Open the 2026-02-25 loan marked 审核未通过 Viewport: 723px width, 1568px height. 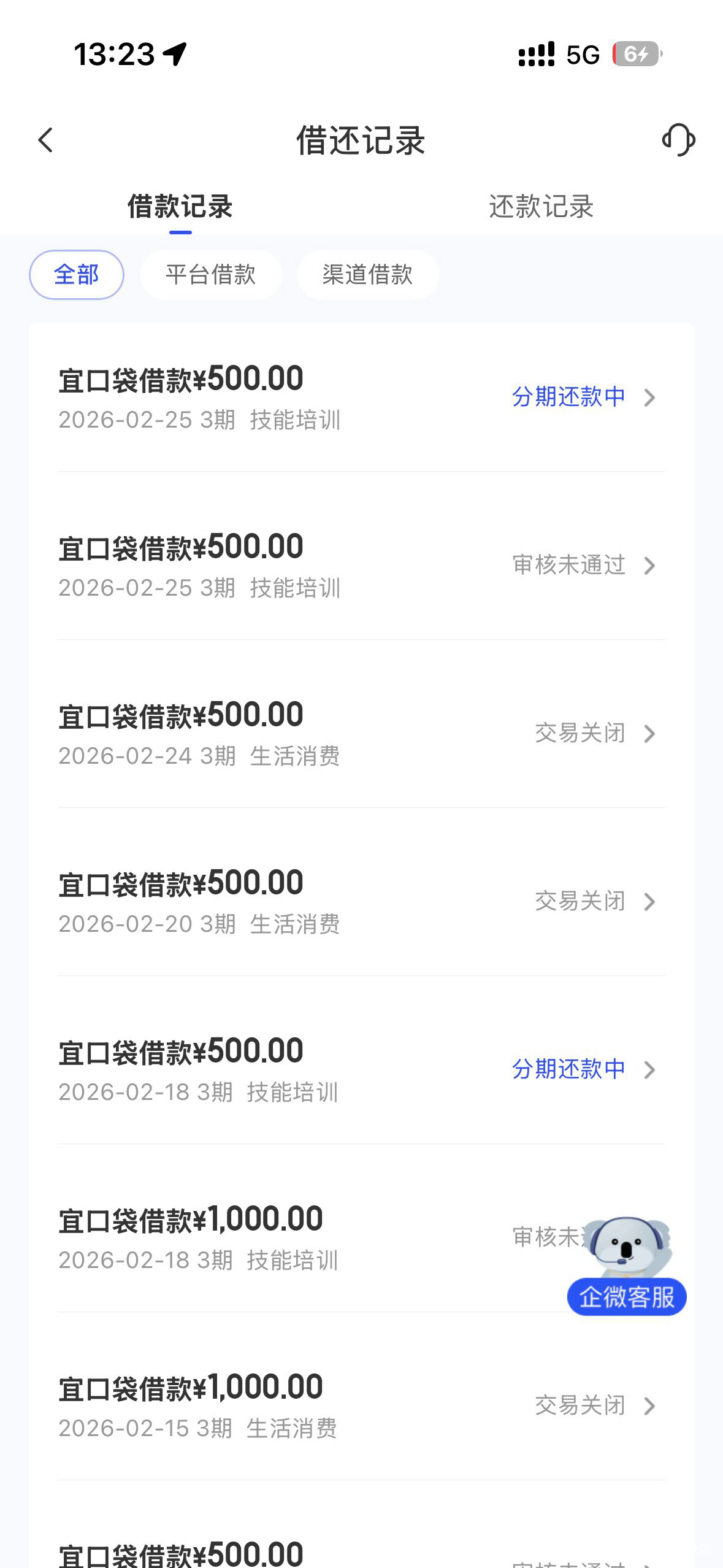pyautogui.click(x=361, y=566)
